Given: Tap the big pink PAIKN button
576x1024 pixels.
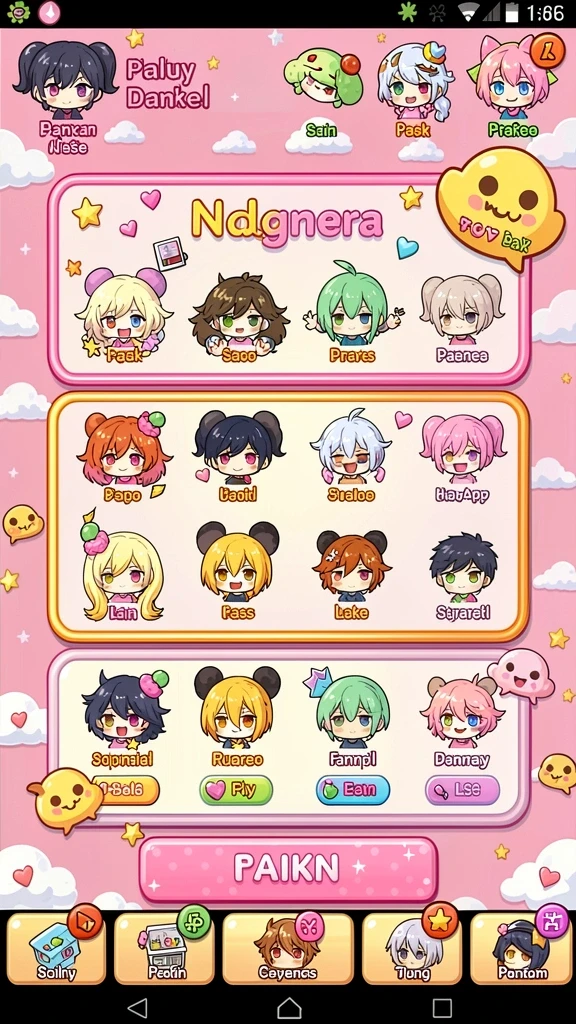Looking at the screenshot, I should (x=288, y=869).
